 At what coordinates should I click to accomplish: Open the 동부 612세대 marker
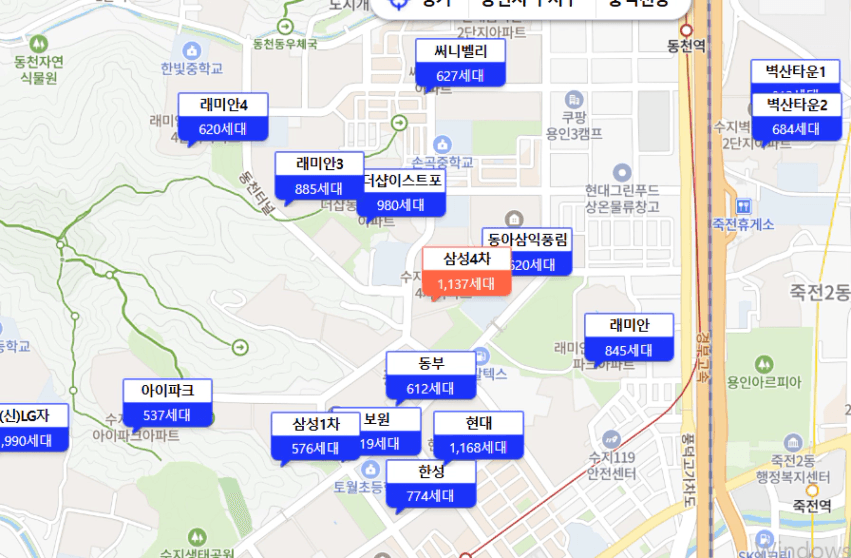point(431,376)
